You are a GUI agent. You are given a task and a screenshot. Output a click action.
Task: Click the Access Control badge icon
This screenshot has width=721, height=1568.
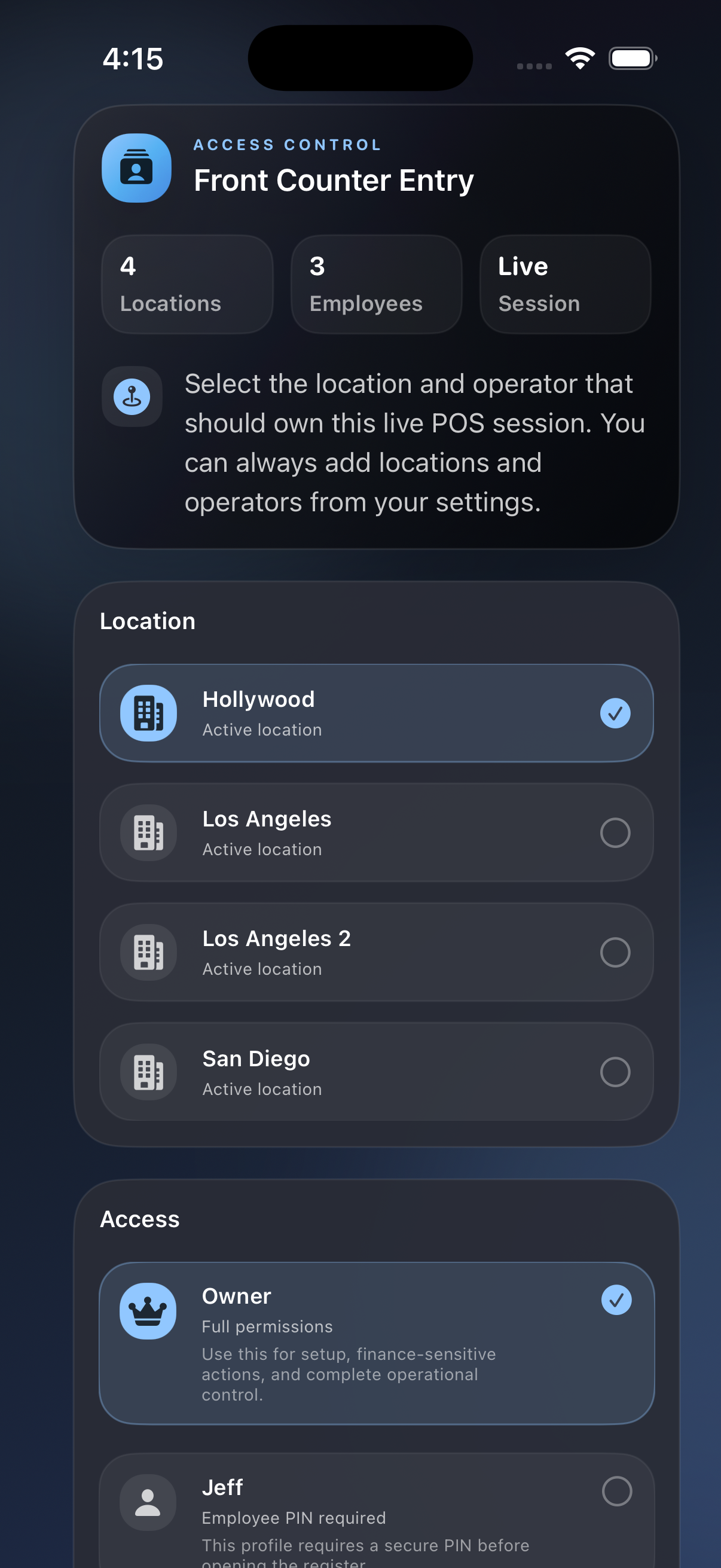point(136,169)
